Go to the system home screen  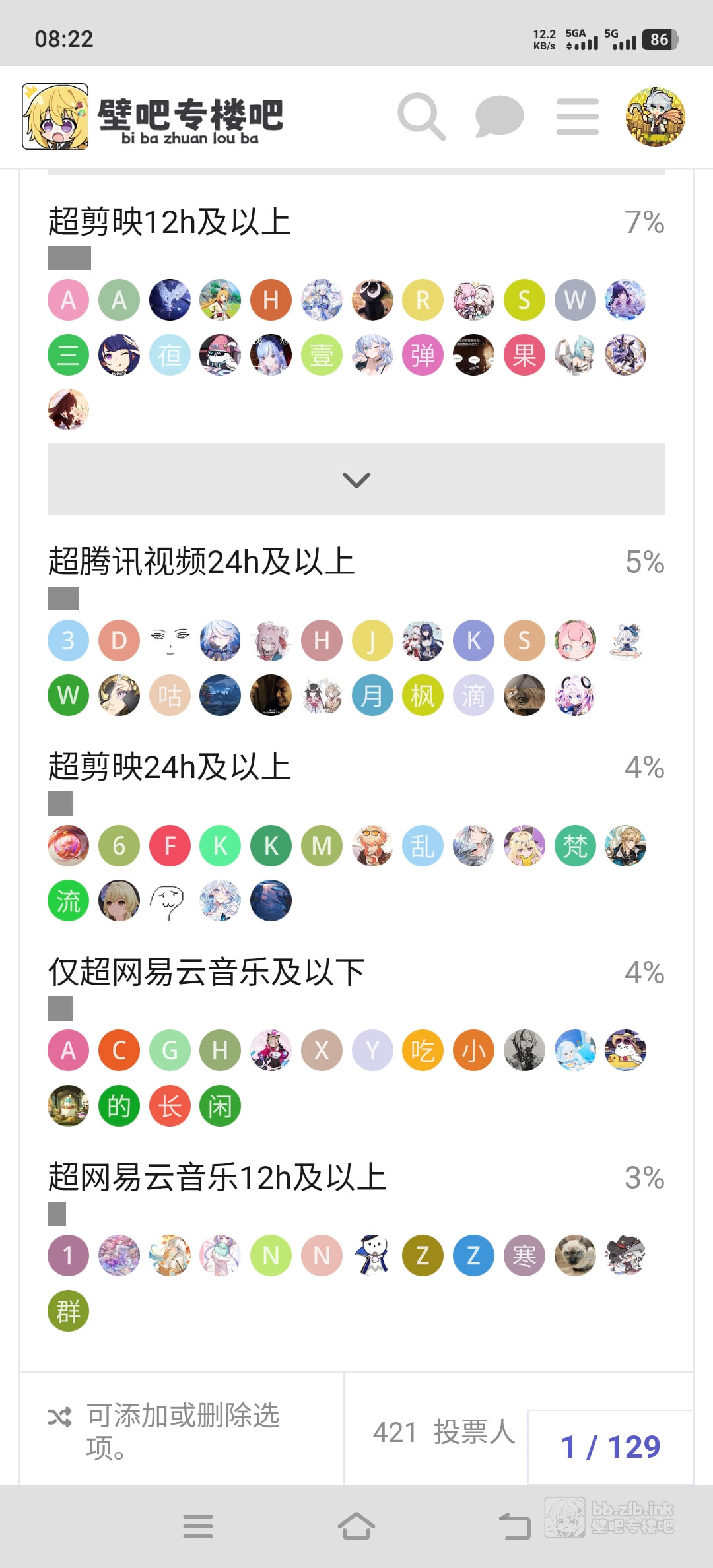click(356, 1526)
